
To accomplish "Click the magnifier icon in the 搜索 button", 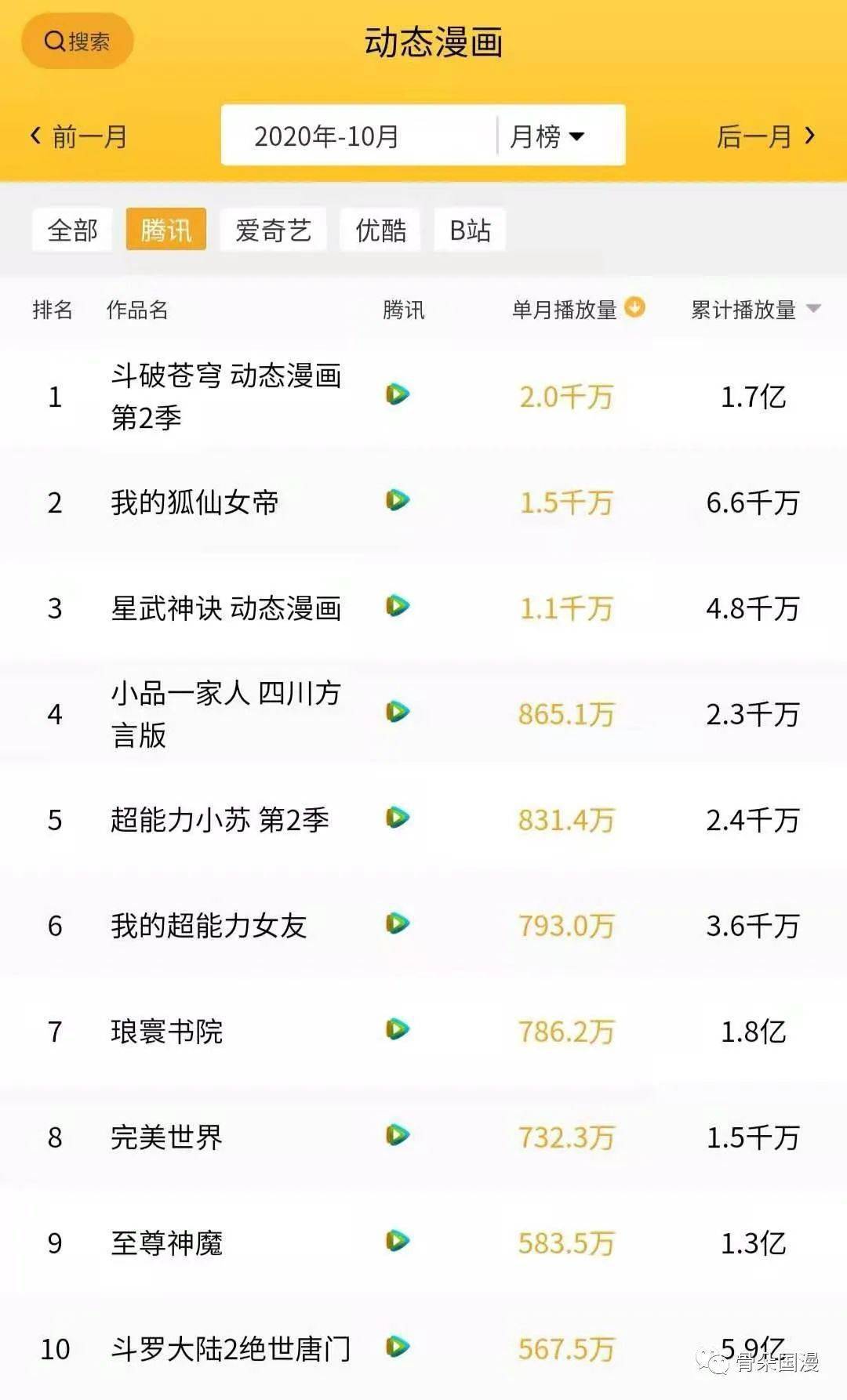I will [53, 41].
